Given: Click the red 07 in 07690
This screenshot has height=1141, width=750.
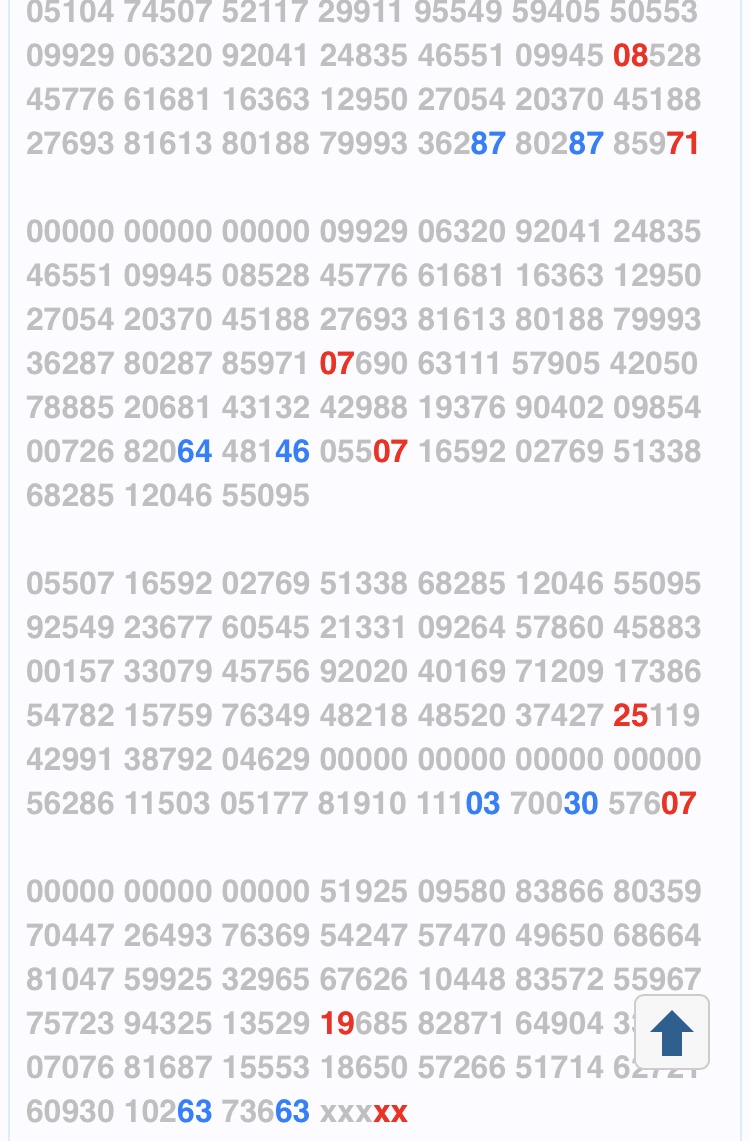Looking at the screenshot, I should pos(338,363).
